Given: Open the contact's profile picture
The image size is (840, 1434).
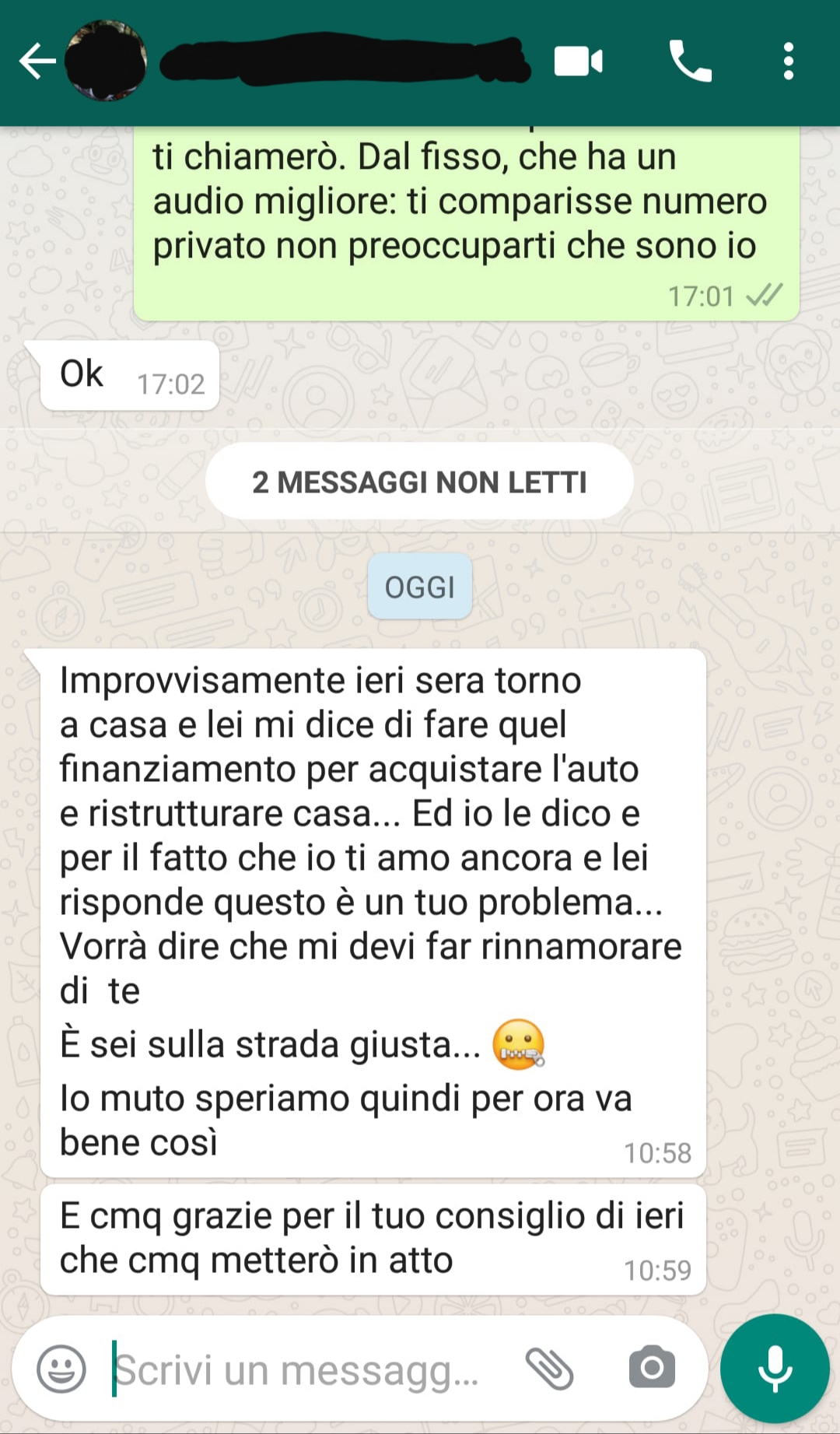Looking at the screenshot, I should point(106,61).
